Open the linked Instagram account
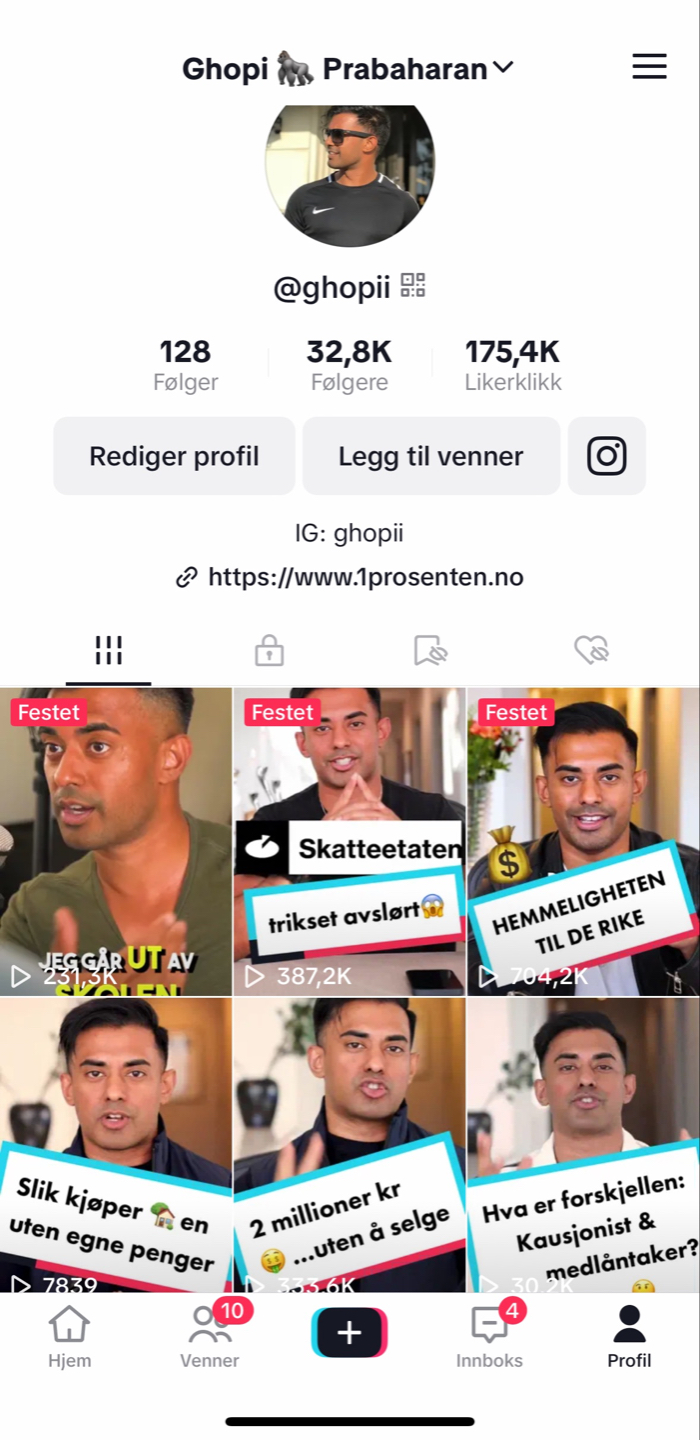This screenshot has height=1440, width=700. (x=606, y=456)
